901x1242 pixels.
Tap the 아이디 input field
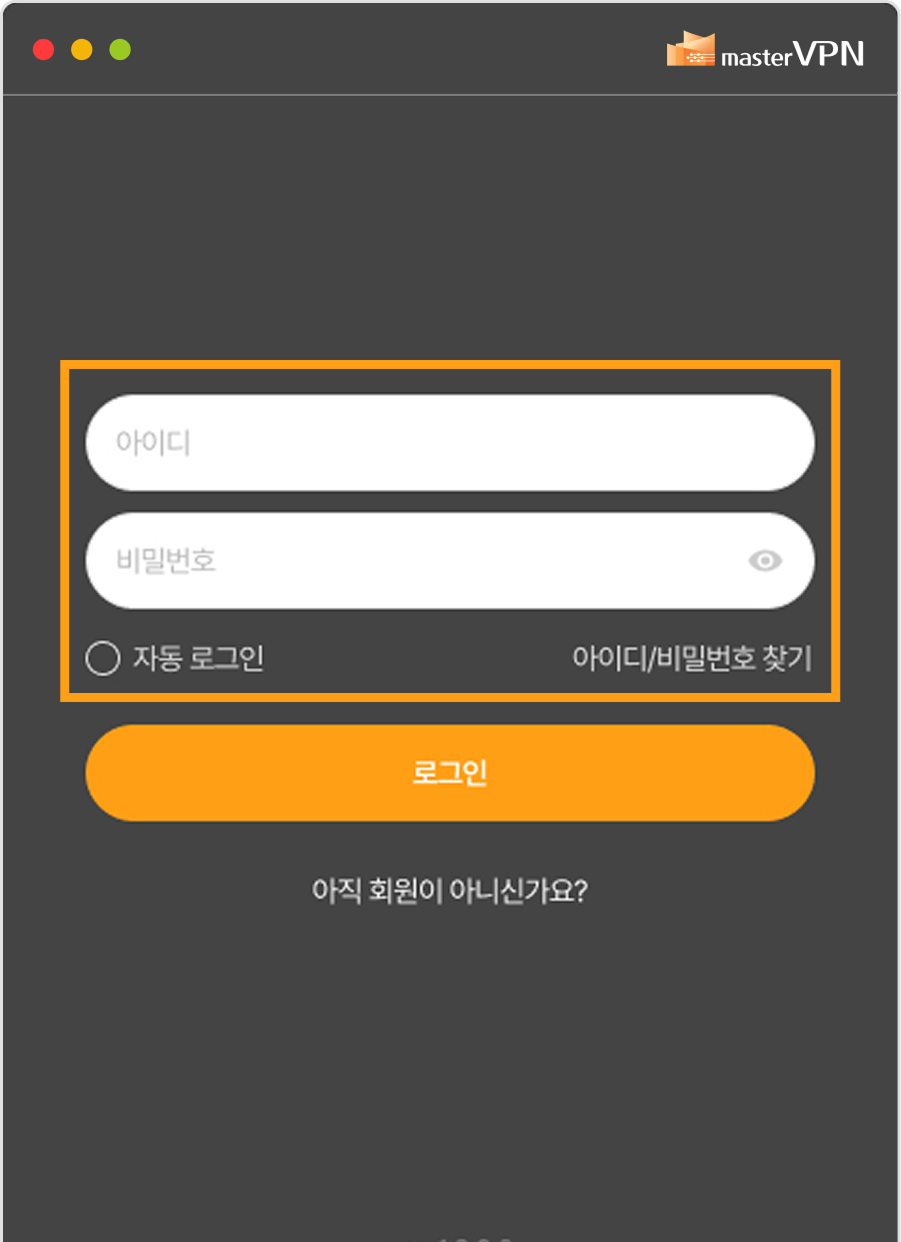(x=450, y=442)
